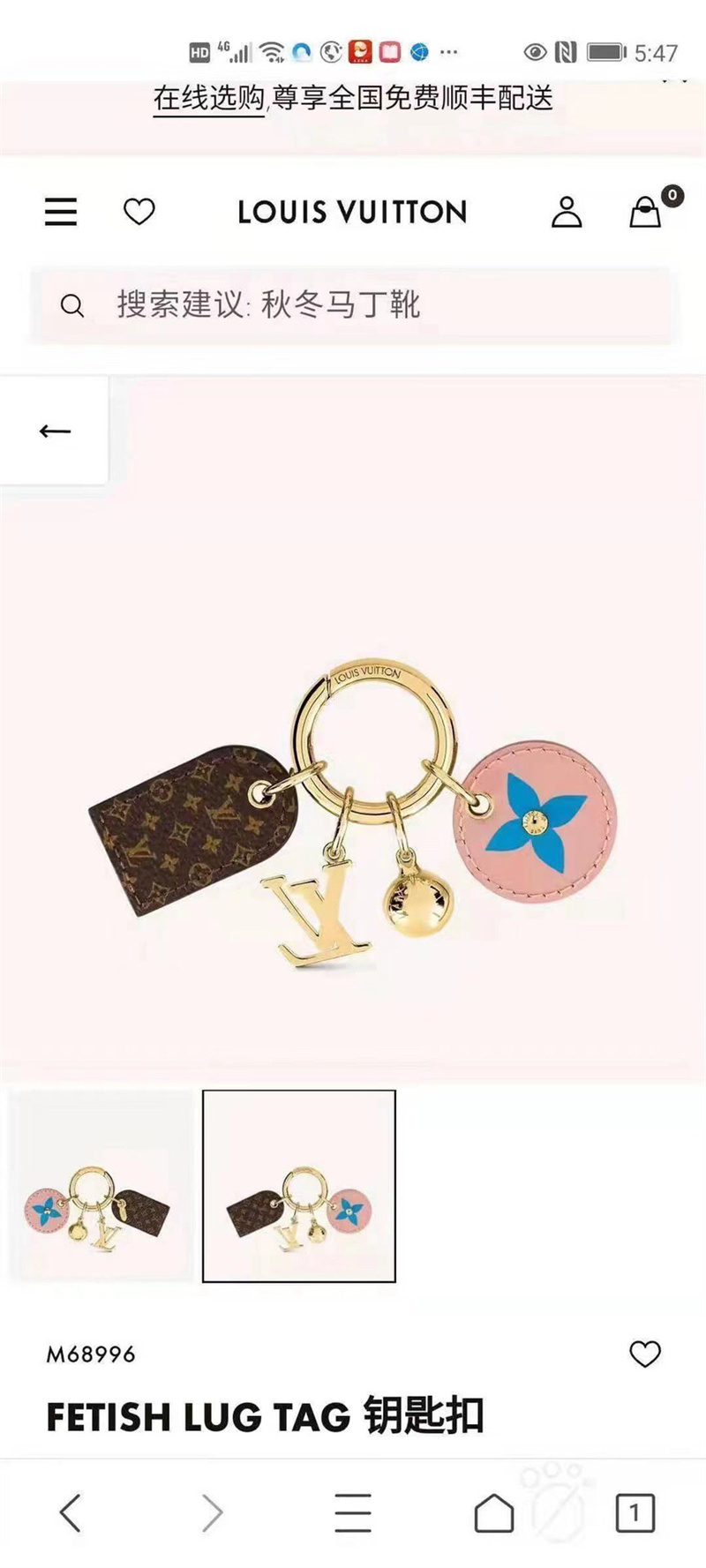Open the hamburger menu
The width and height of the screenshot is (706, 1568).
(x=61, y=212)
